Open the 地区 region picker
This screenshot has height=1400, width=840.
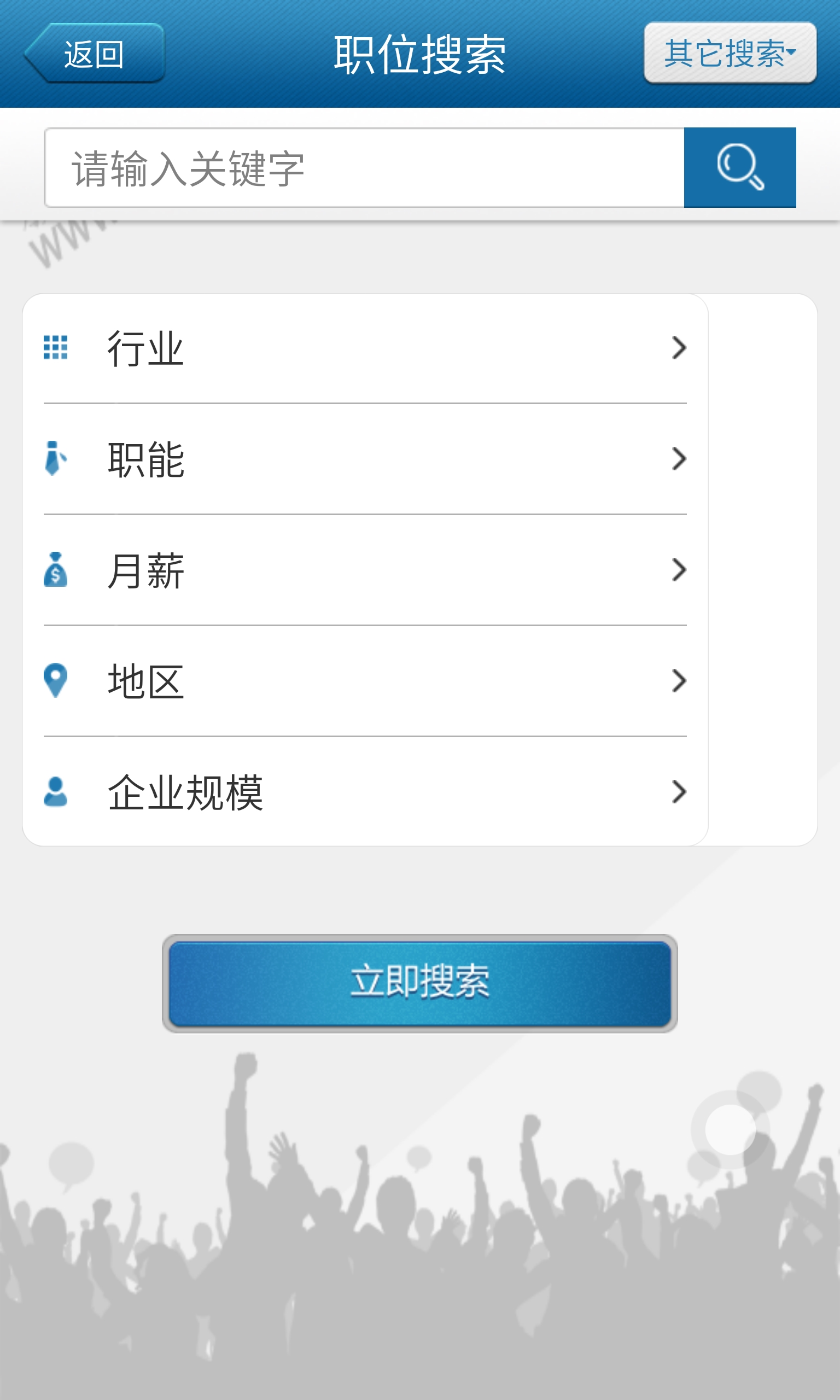click(365, 681)
